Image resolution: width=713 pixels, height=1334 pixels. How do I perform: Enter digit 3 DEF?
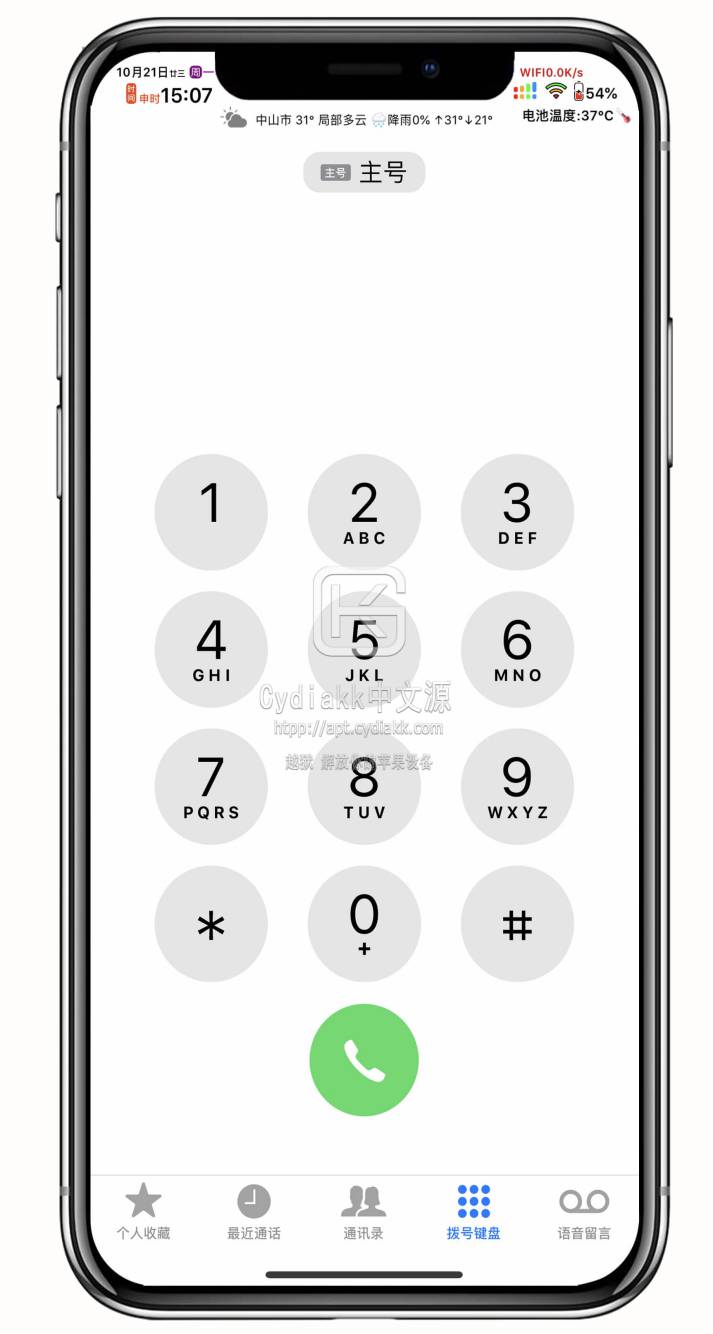[517, 512]
